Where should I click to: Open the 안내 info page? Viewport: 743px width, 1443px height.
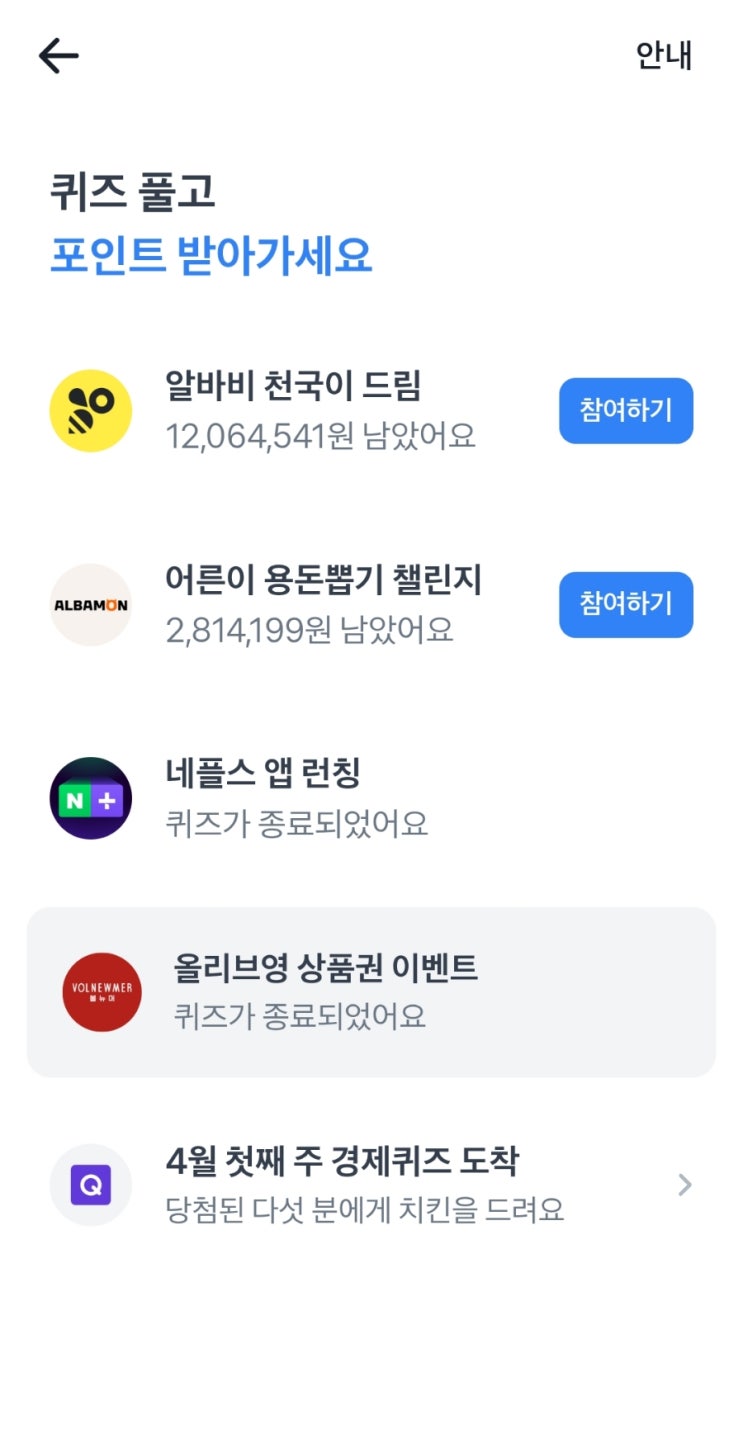(x=664, y=56)
